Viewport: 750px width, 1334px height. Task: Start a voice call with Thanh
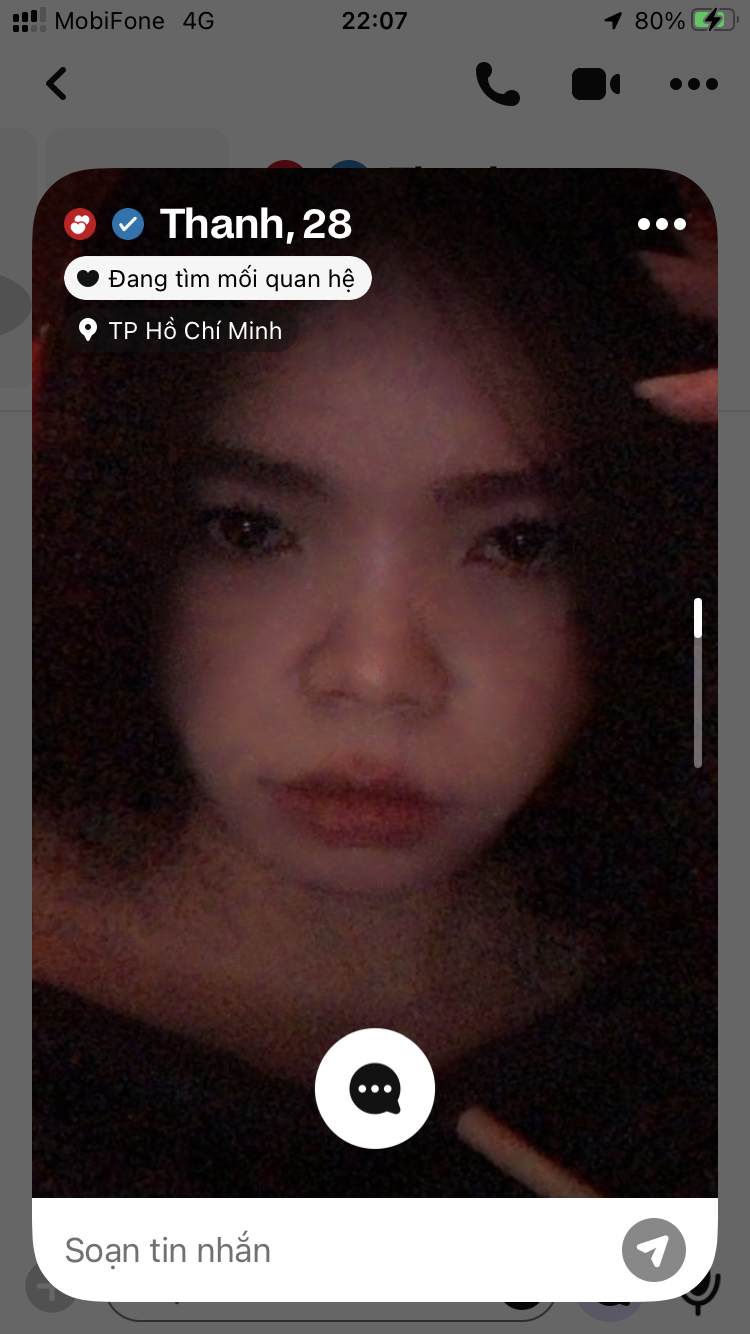coord(498,84)
